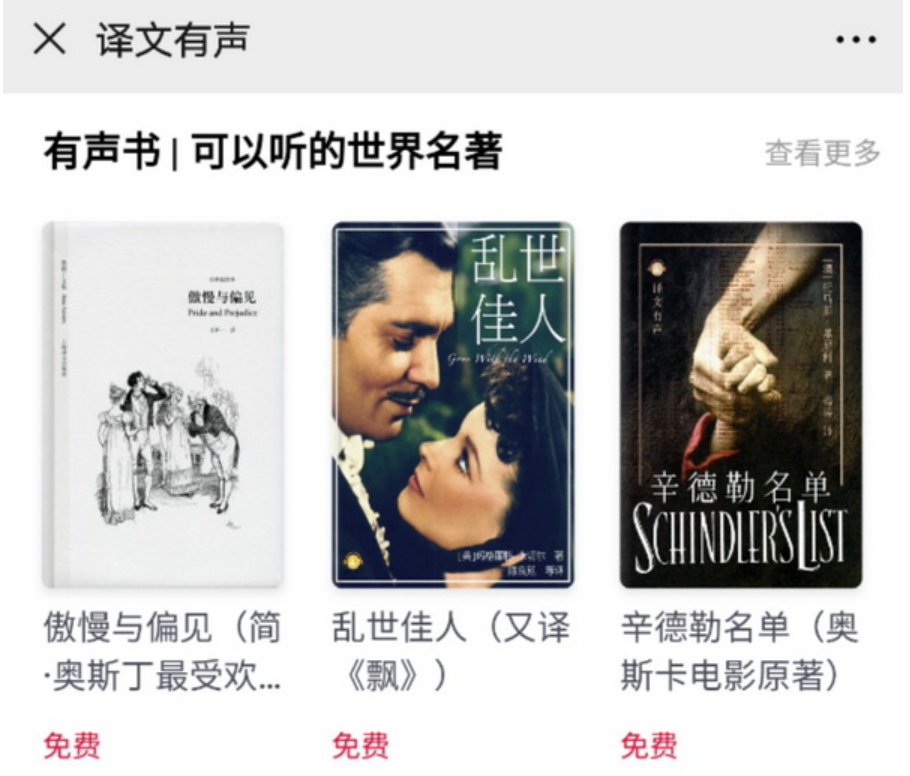Select the 辛德勒名单 audiobook
The image size is (910, 776).
pyautogui.click(x=741, y=405)
